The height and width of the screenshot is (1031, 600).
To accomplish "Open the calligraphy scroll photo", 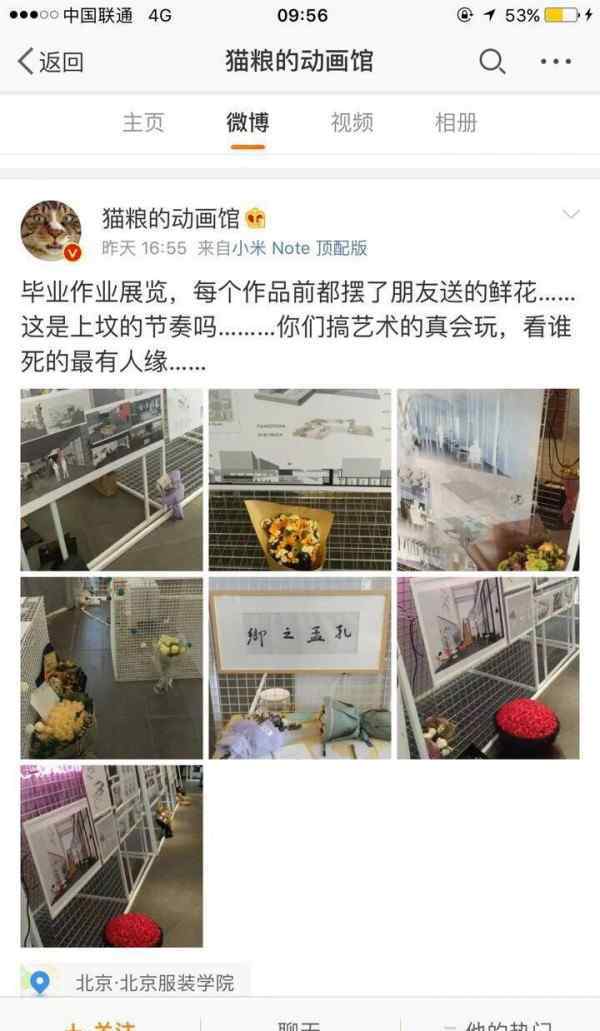I will coord(299,667).
